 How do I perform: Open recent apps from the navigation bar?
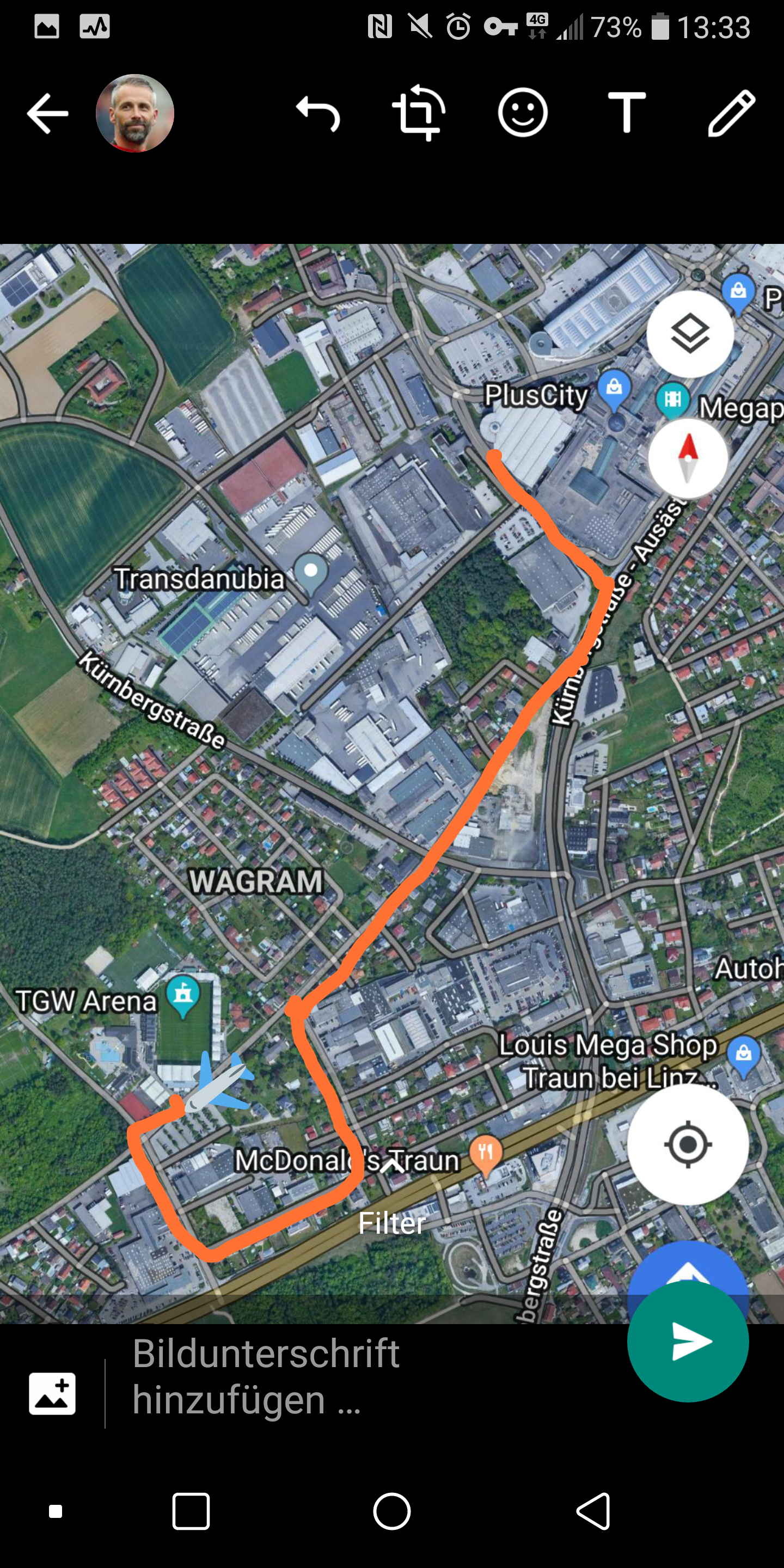pos(191,1511)
